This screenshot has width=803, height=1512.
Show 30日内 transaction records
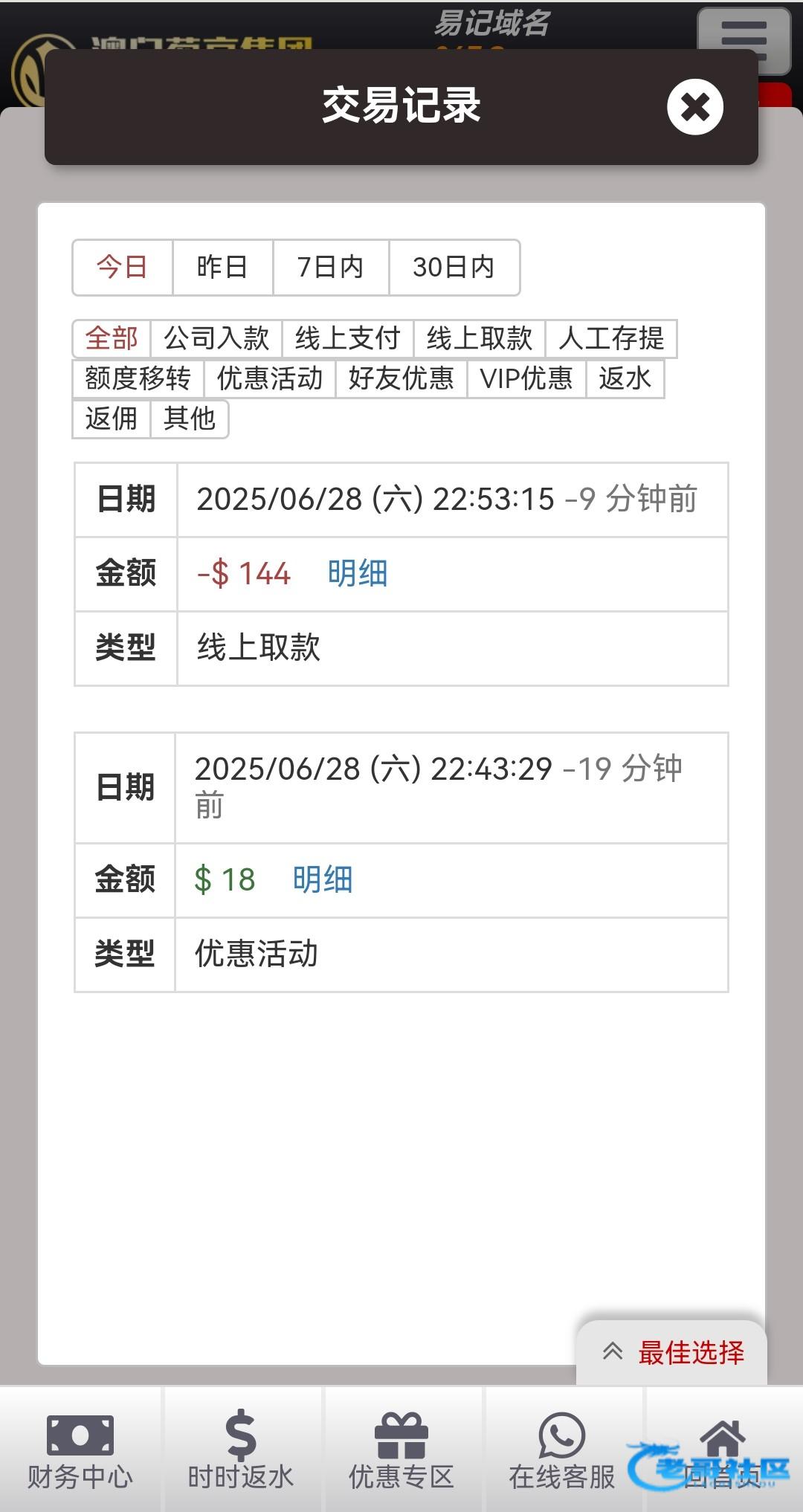click(454, 267)
